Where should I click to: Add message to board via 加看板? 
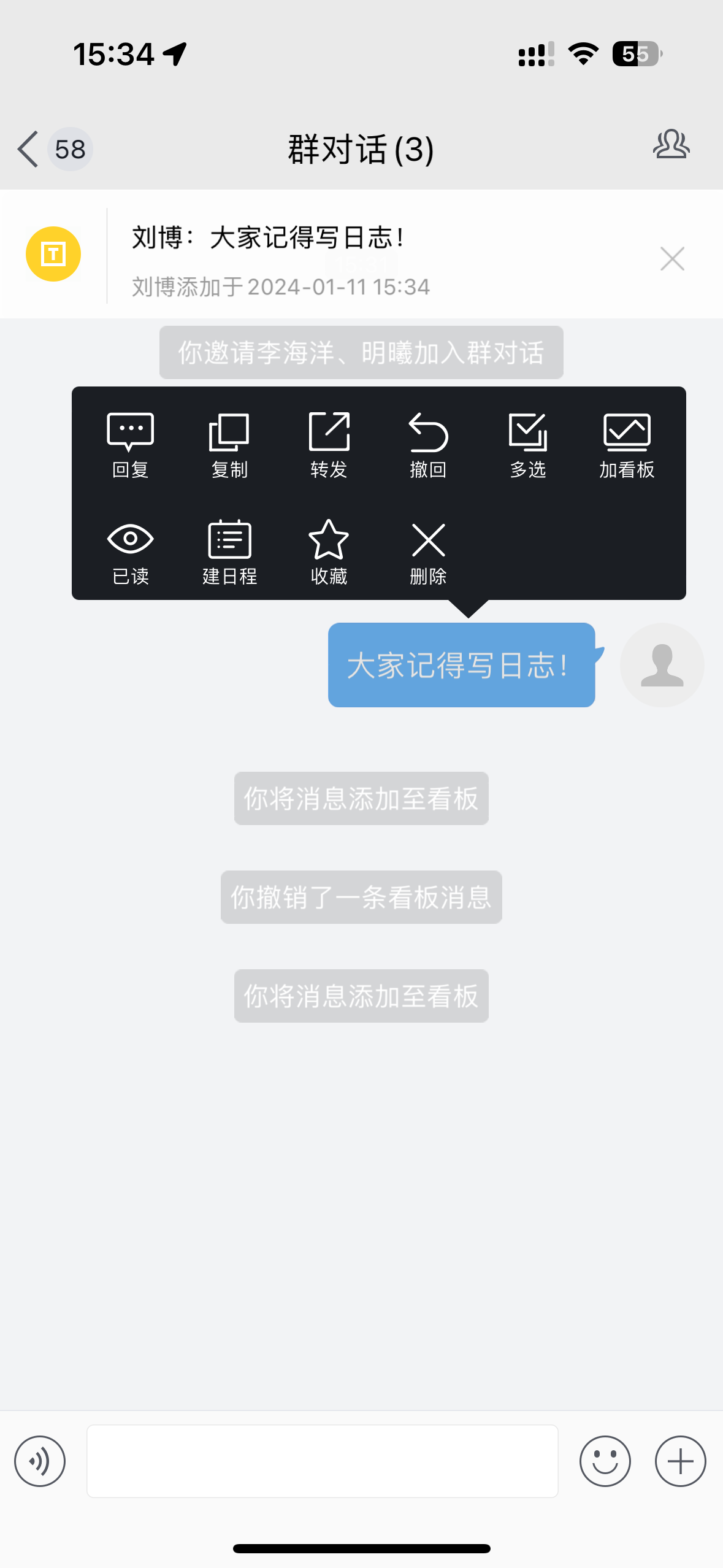click(627, 445)
